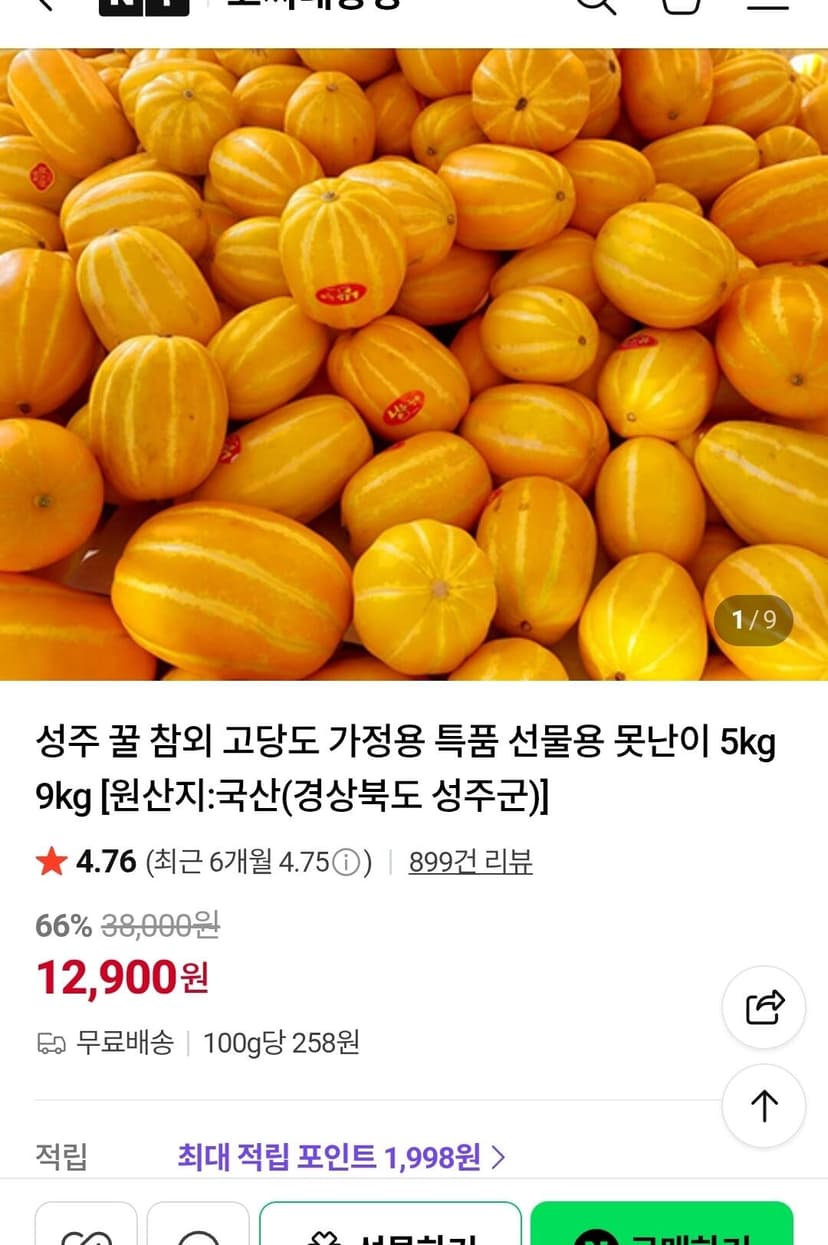
Task: View 최대 적립 포인트 1,998원 details
Action: (x=342, y=1158)
